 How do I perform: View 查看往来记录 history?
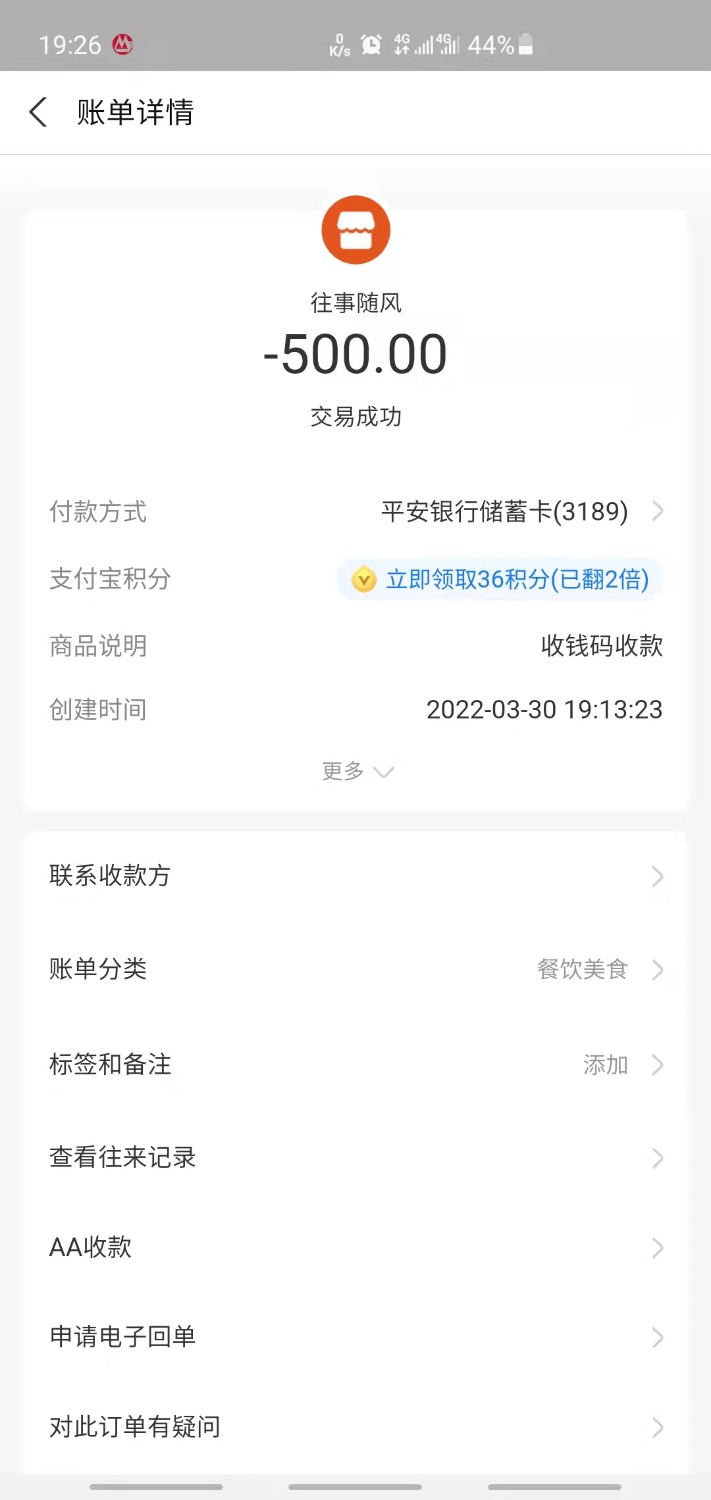point(355,1157)
